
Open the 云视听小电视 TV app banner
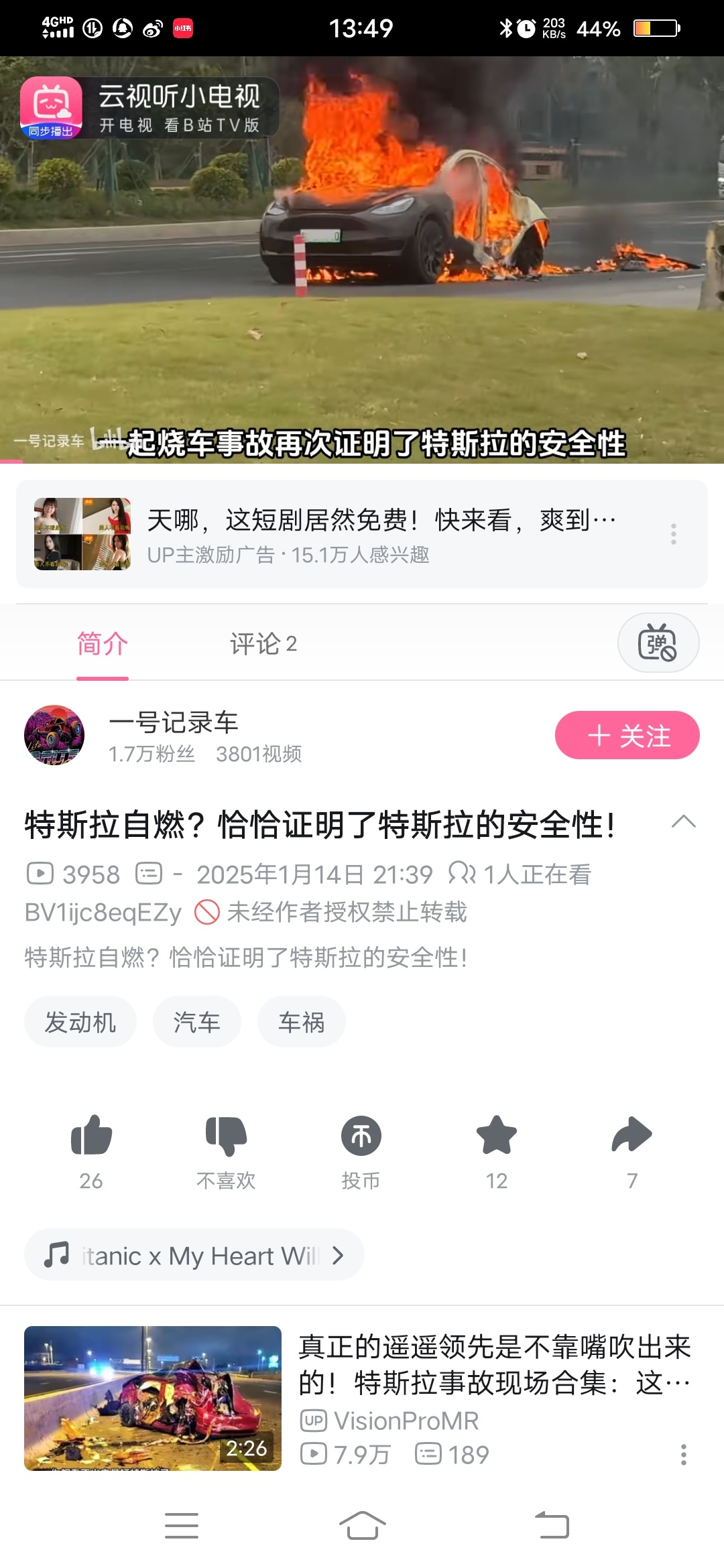149,107
